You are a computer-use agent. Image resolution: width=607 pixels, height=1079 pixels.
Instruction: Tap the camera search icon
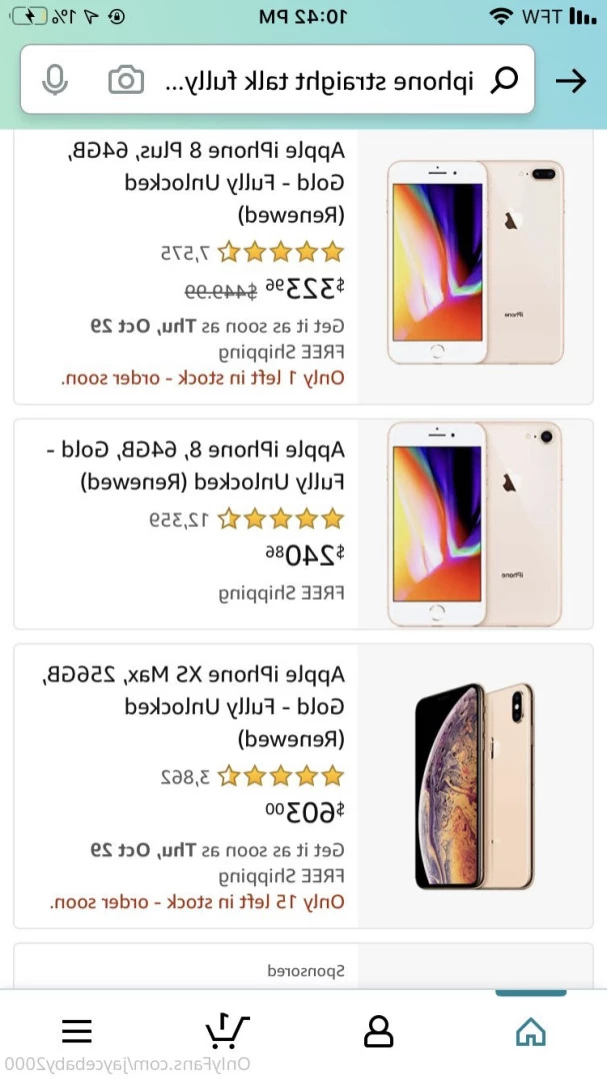pyautogui.click(x=127, y=81)
